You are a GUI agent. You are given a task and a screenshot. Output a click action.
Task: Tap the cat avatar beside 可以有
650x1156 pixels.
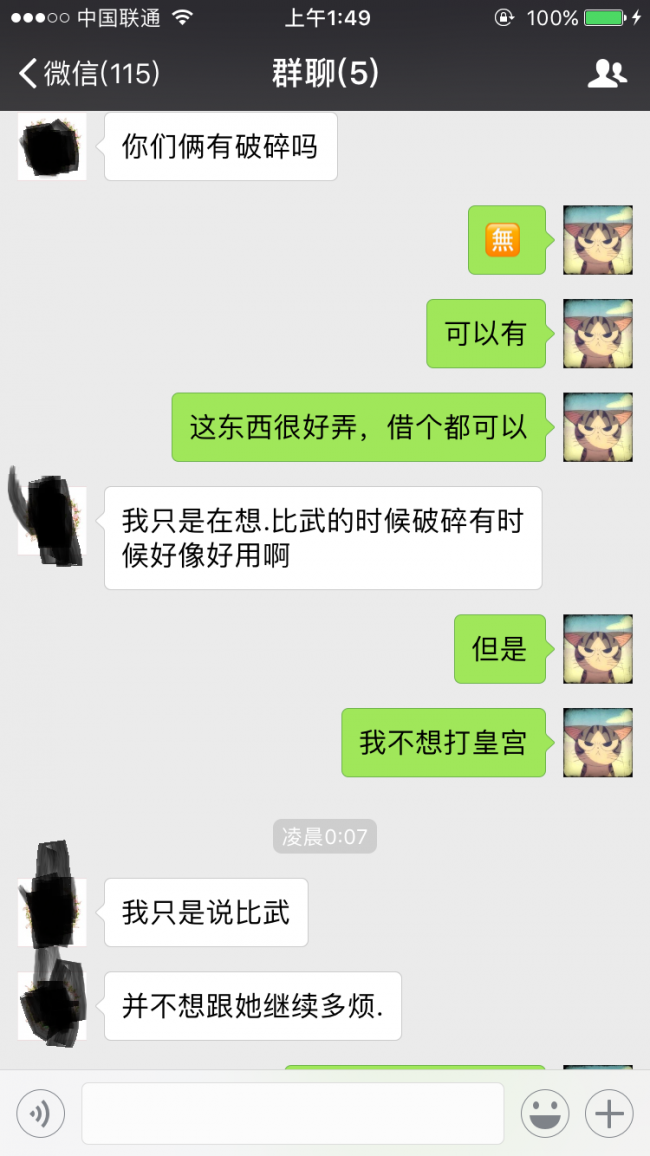point(597,333)
